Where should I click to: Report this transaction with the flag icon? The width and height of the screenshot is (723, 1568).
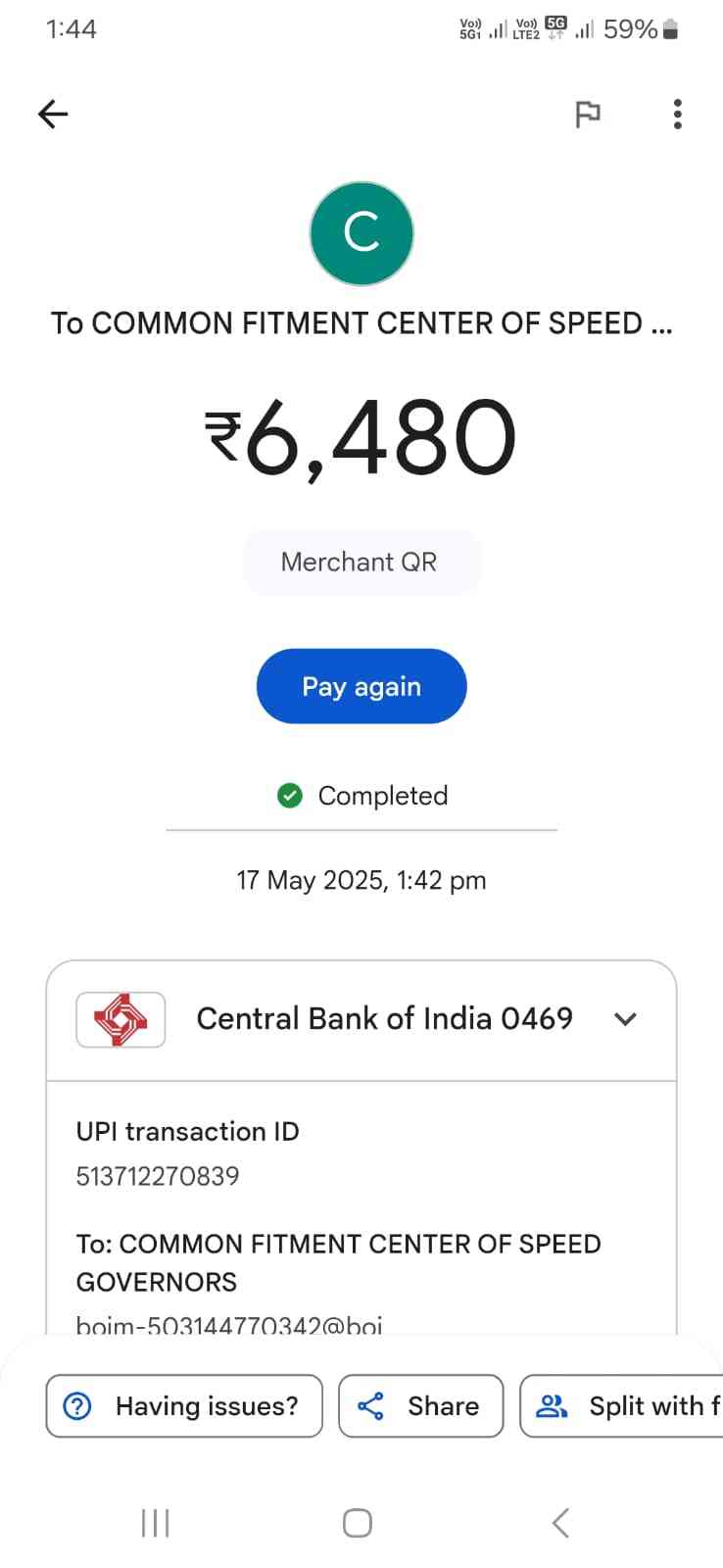[x=587, y=115]
